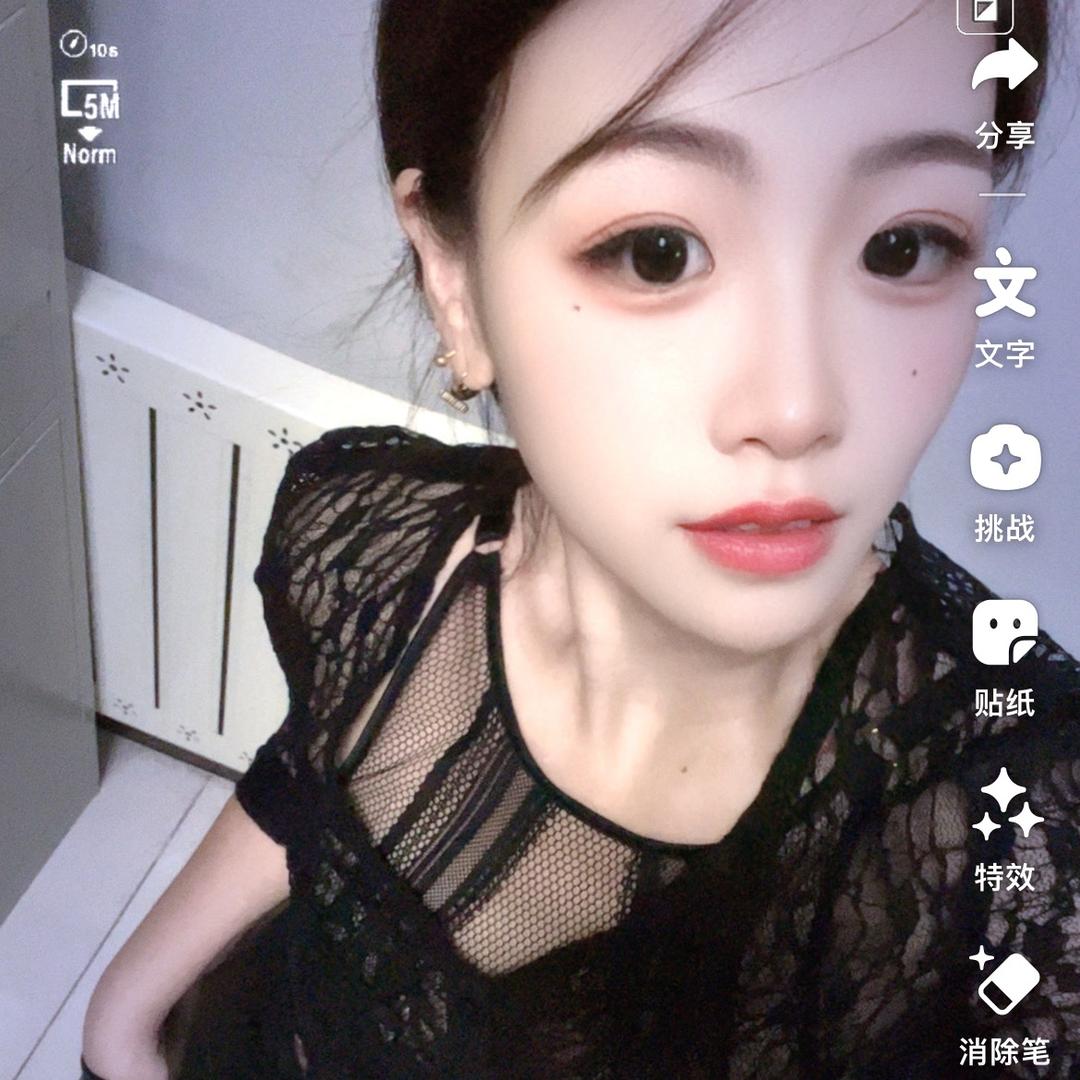
Task: Share this photo using 分享
Action: coord(1005,68)
